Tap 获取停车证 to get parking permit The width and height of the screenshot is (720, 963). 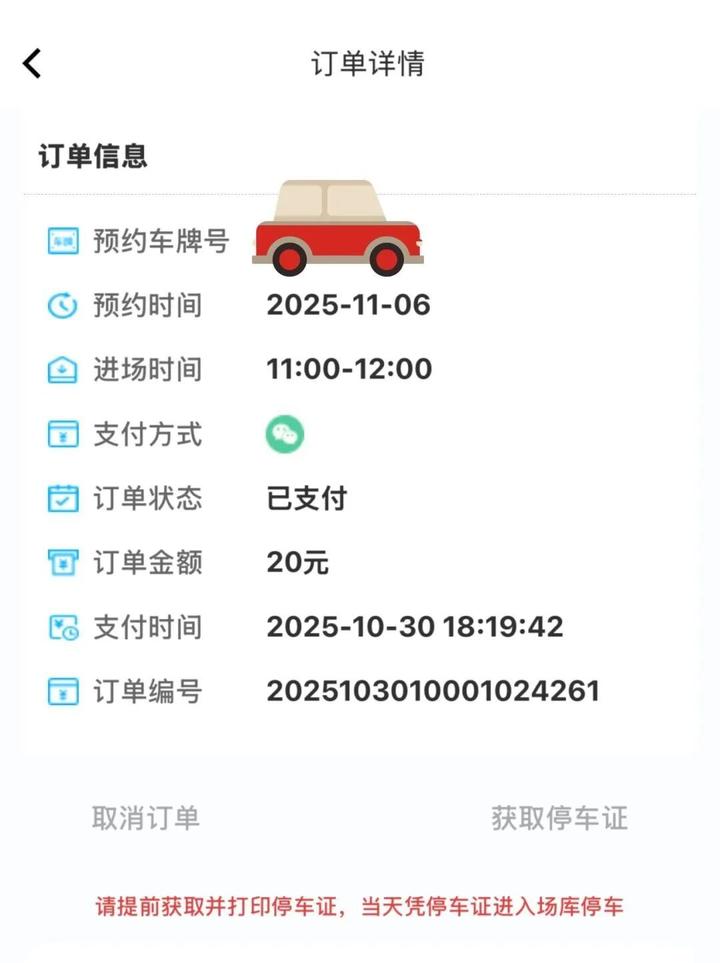coord(559,818)
